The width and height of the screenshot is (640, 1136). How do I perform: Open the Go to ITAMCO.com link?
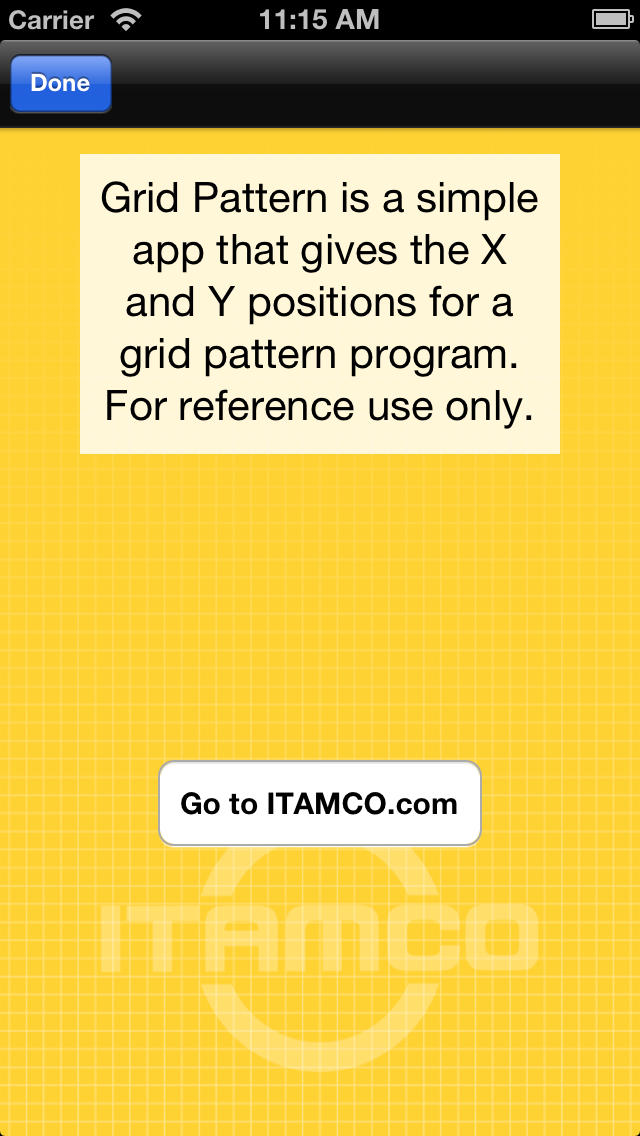click(320, 803)
